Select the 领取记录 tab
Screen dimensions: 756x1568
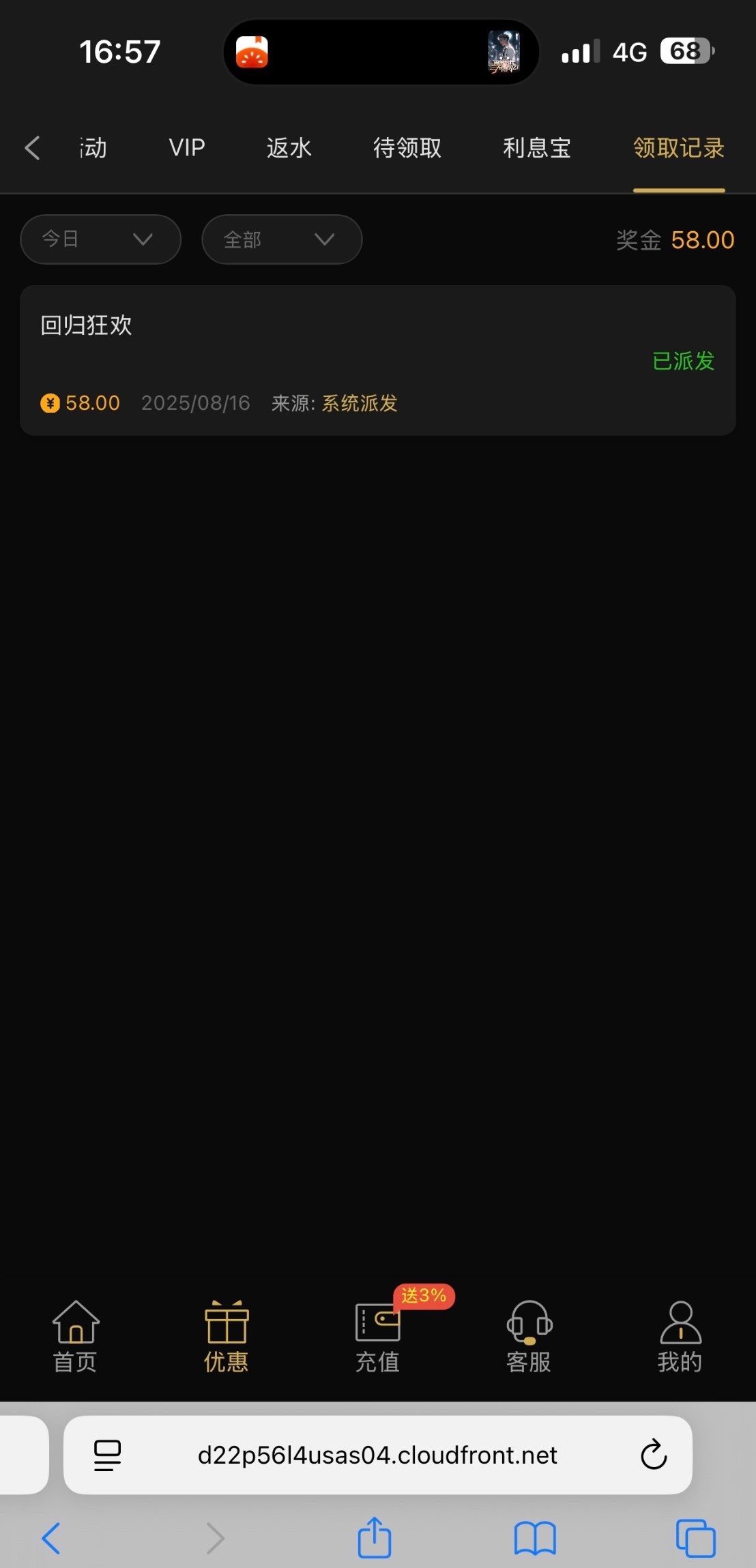click(x=678, y=147)
